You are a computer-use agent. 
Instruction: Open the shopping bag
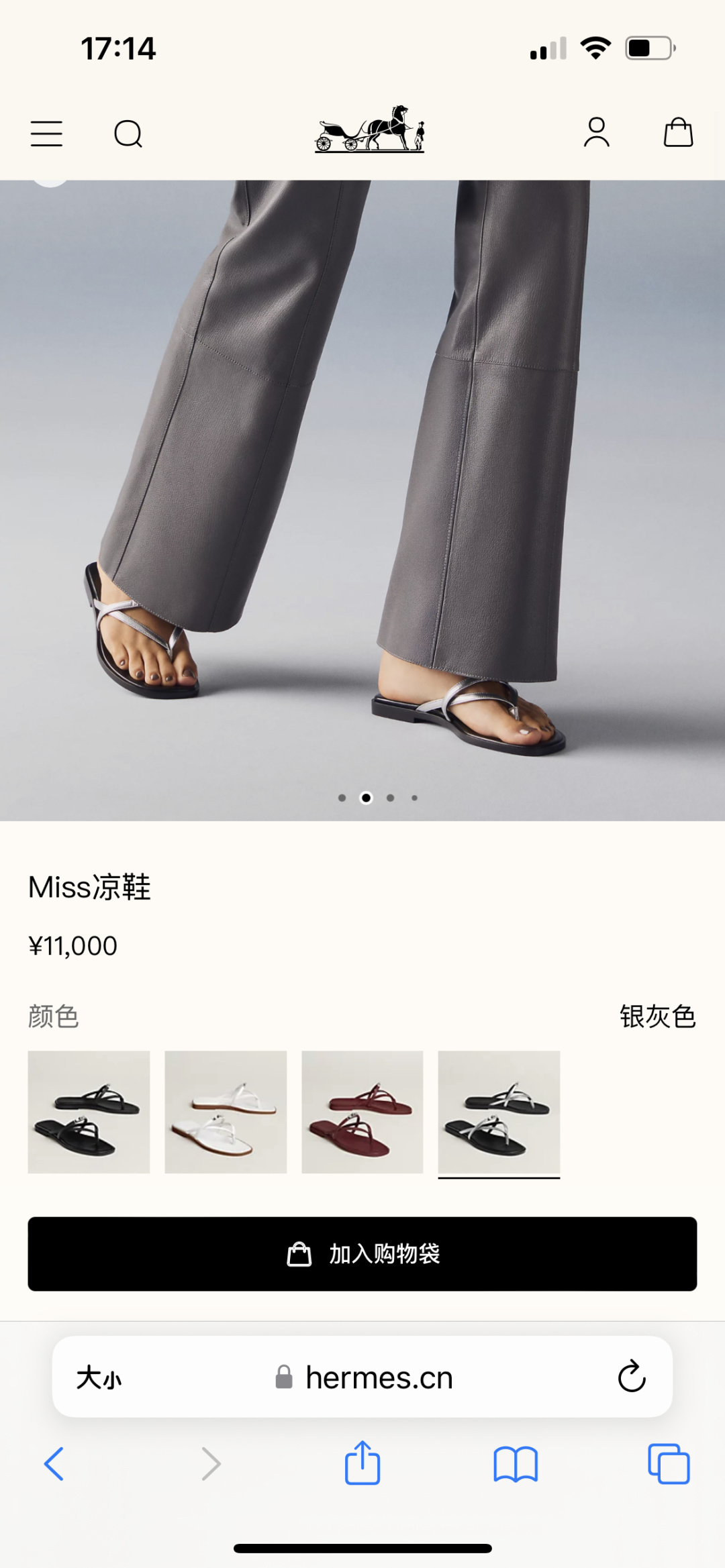click(678, 132)
